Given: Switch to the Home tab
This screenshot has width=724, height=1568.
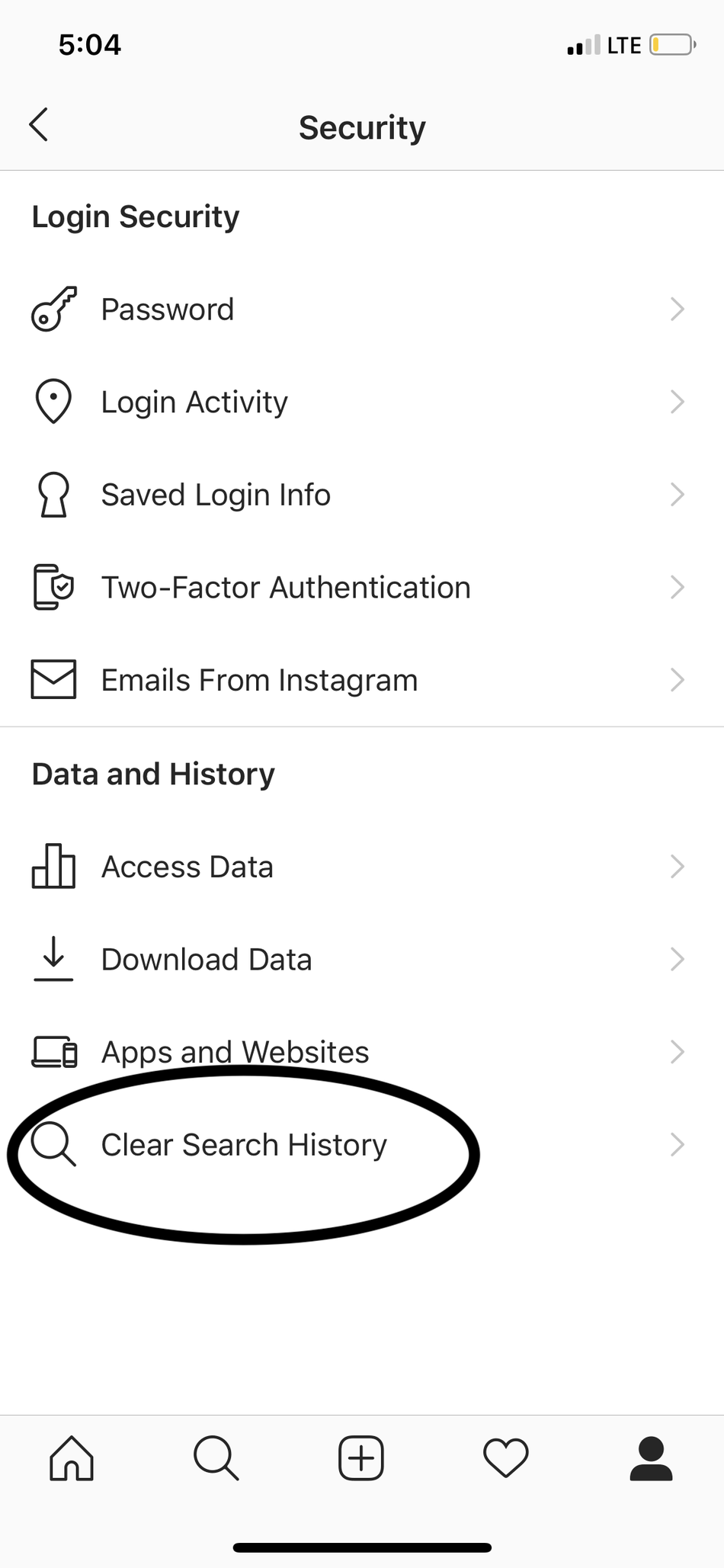Looking at the screenshot, I should 72,1458.
